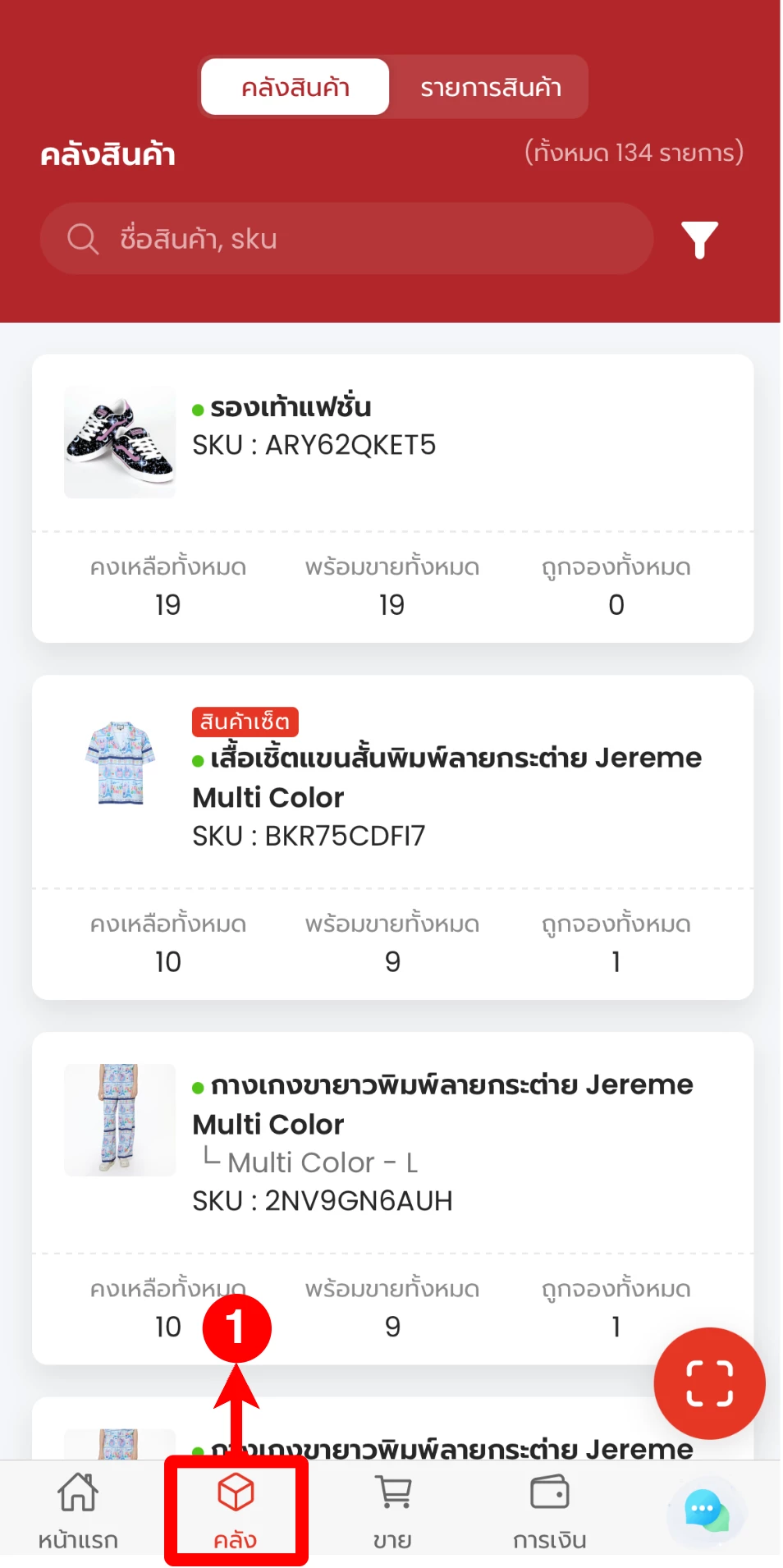
Task: Open the คลัง tab in bottom navigation
Action: click(x=236, y=1511)
